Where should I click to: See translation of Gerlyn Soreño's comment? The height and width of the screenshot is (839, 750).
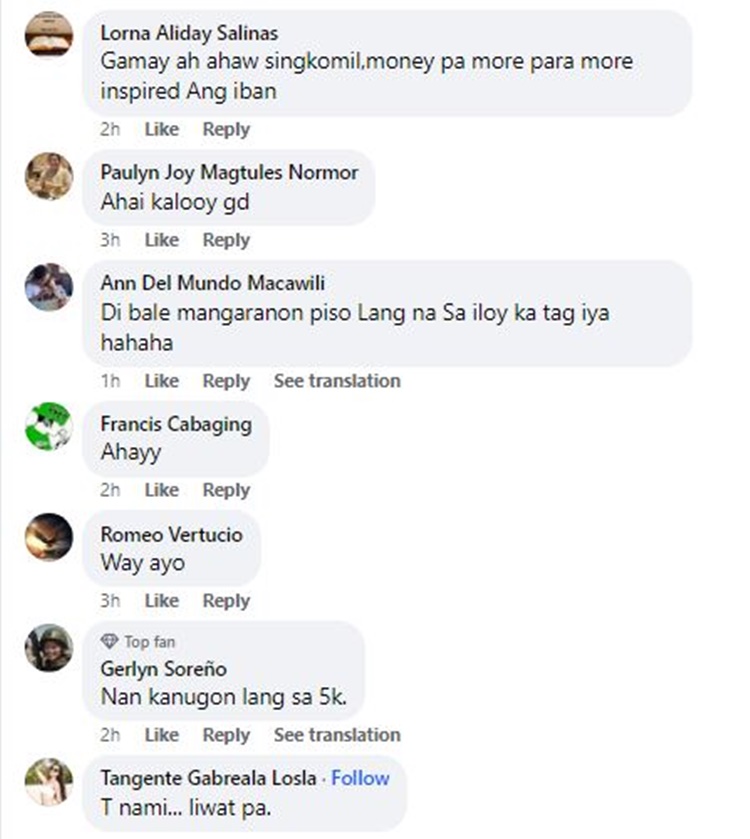tap(337, 735)
